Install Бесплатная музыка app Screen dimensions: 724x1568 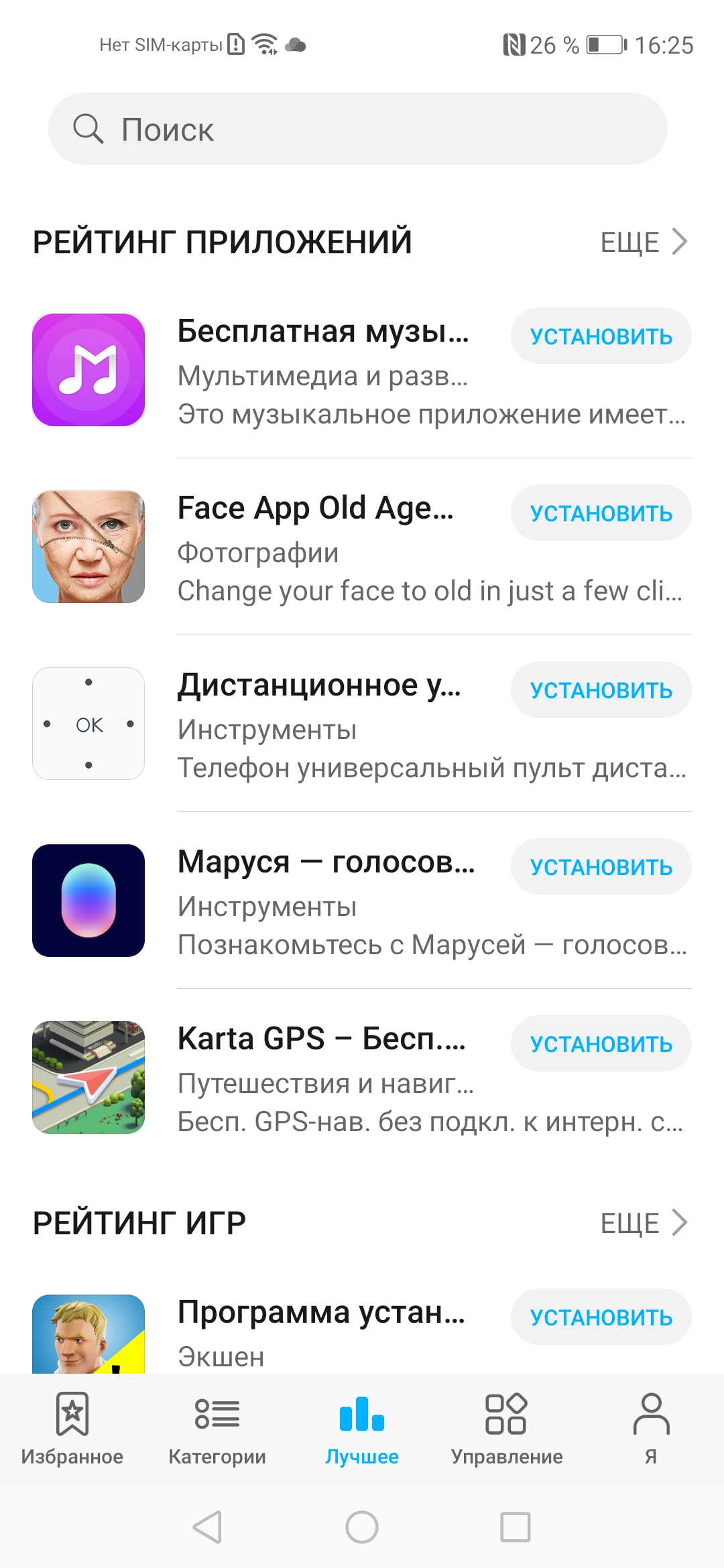(601, 336)
